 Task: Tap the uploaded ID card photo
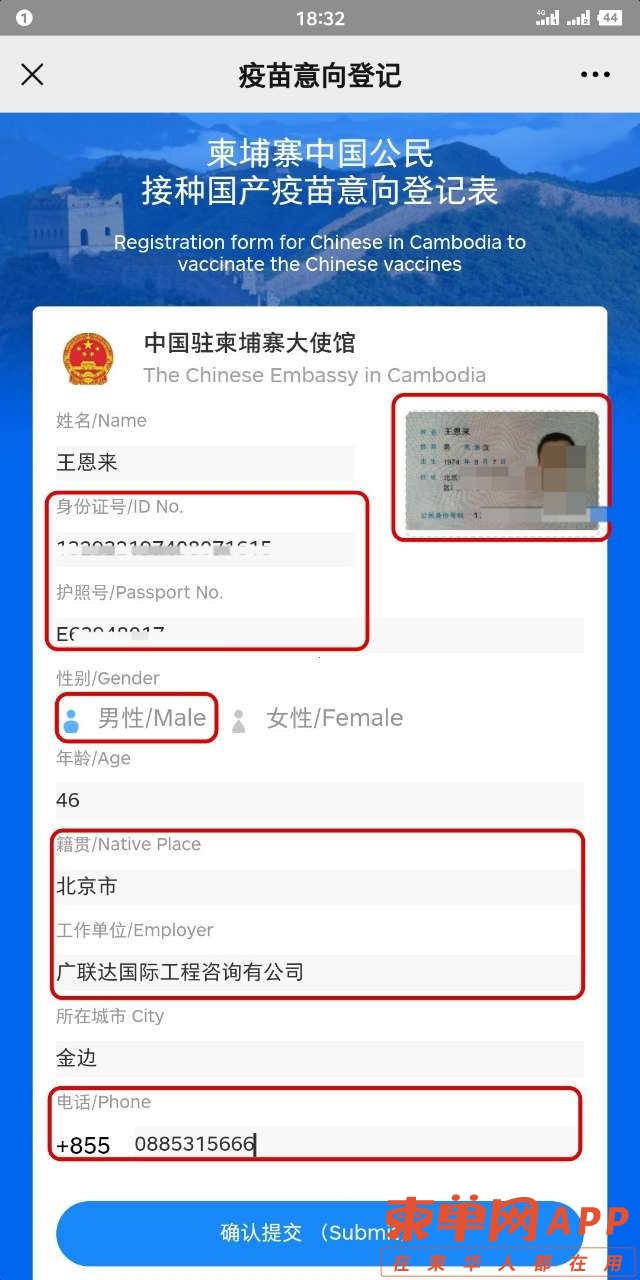pos(501,468)
